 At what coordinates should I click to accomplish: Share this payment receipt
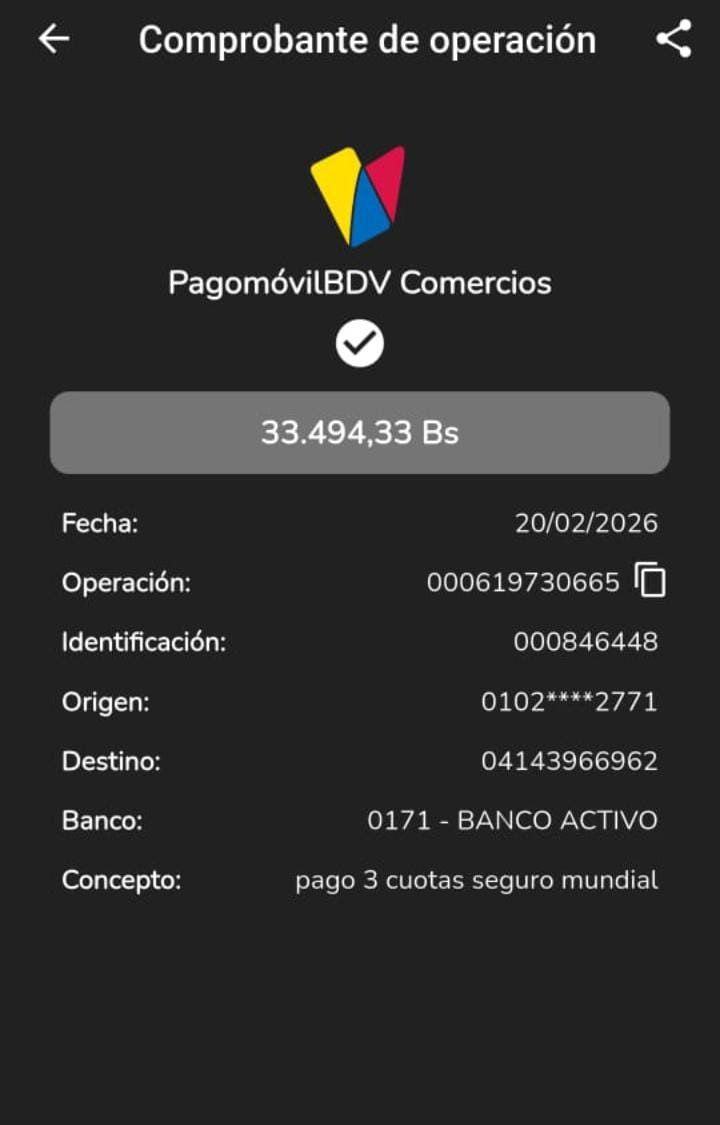coord(674,39)
